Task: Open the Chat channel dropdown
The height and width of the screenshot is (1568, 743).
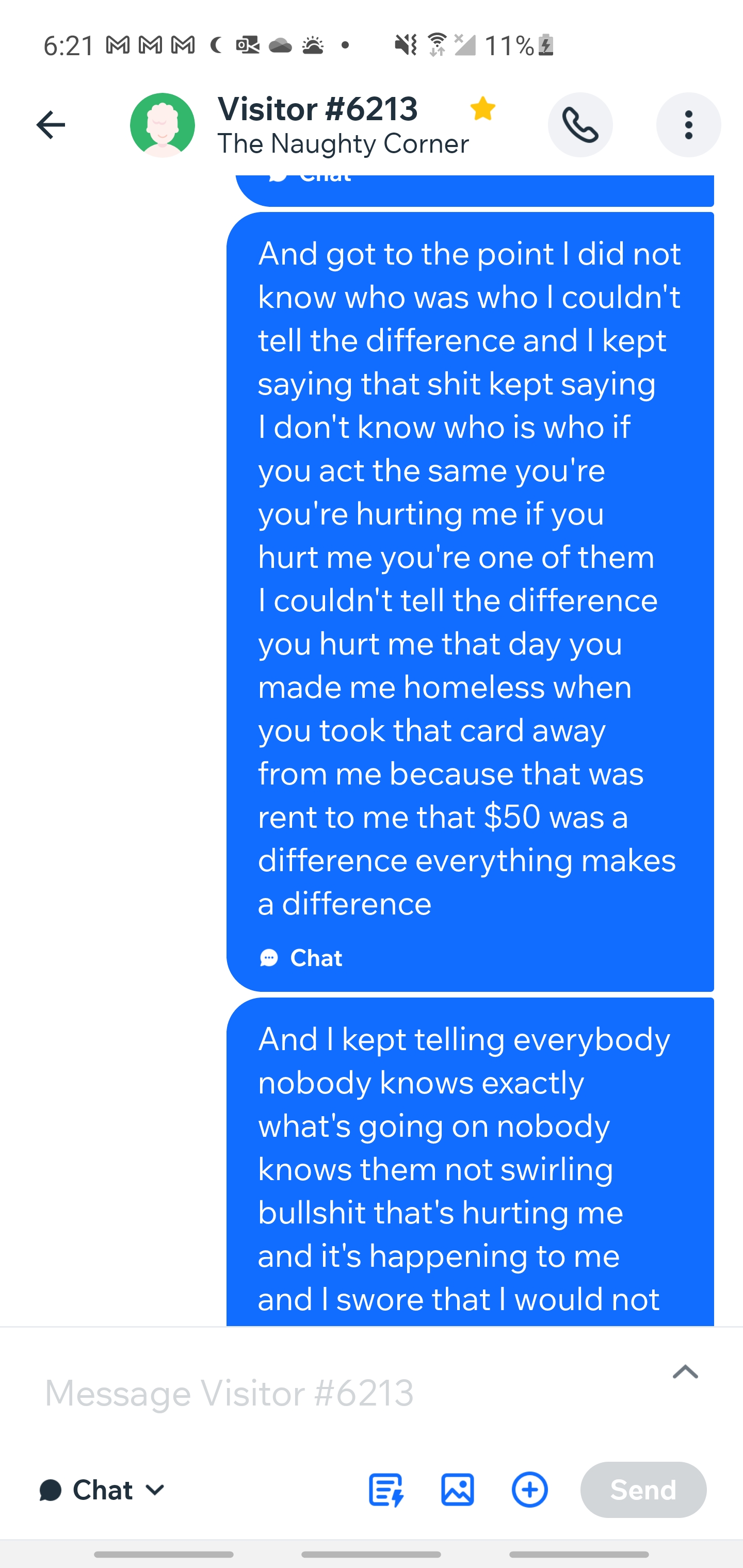Action: 102,1490
